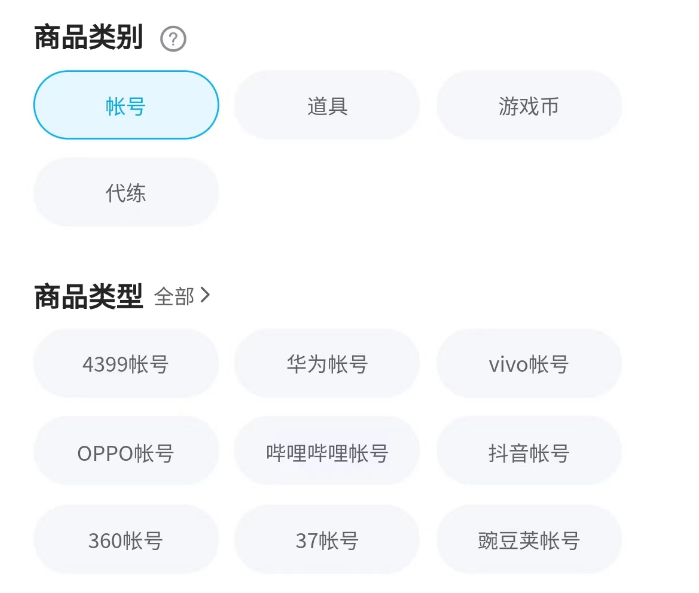Viewport: 699px width, 593px height.
Task: Pick the 游戏币 category
Action: tap(528, 105)
